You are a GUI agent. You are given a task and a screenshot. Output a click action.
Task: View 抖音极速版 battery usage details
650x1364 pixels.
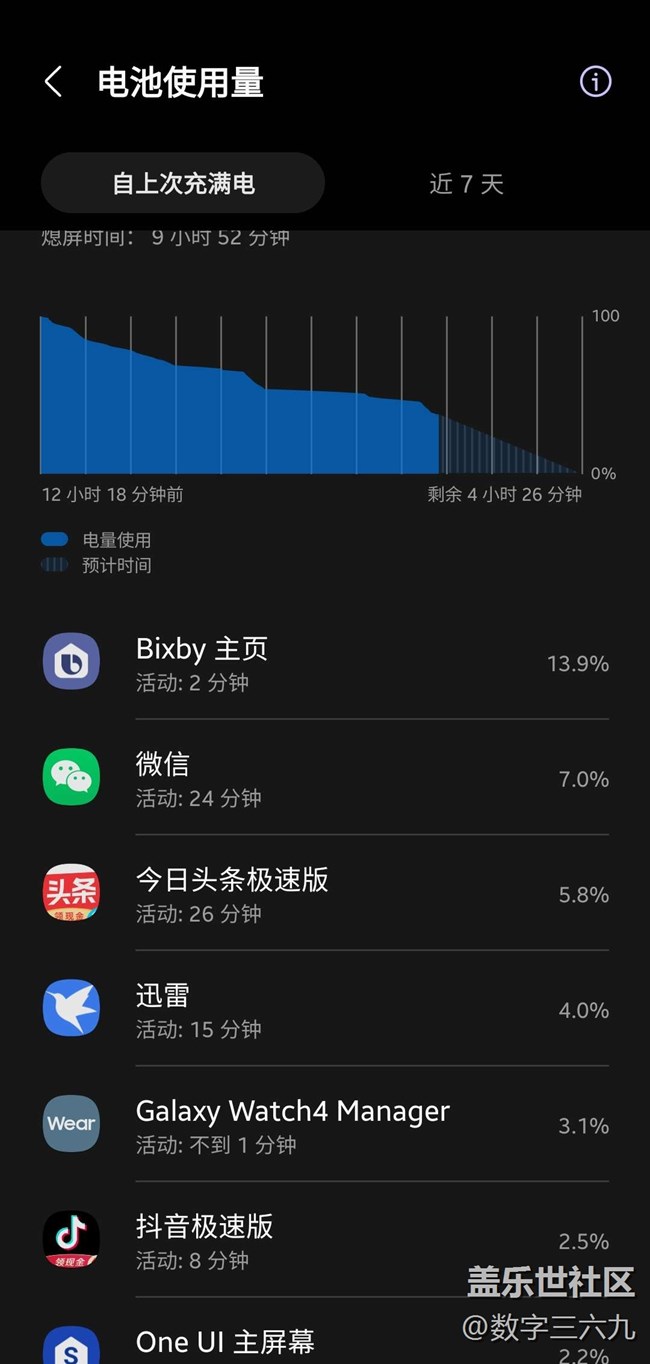tap(325, 1241)
